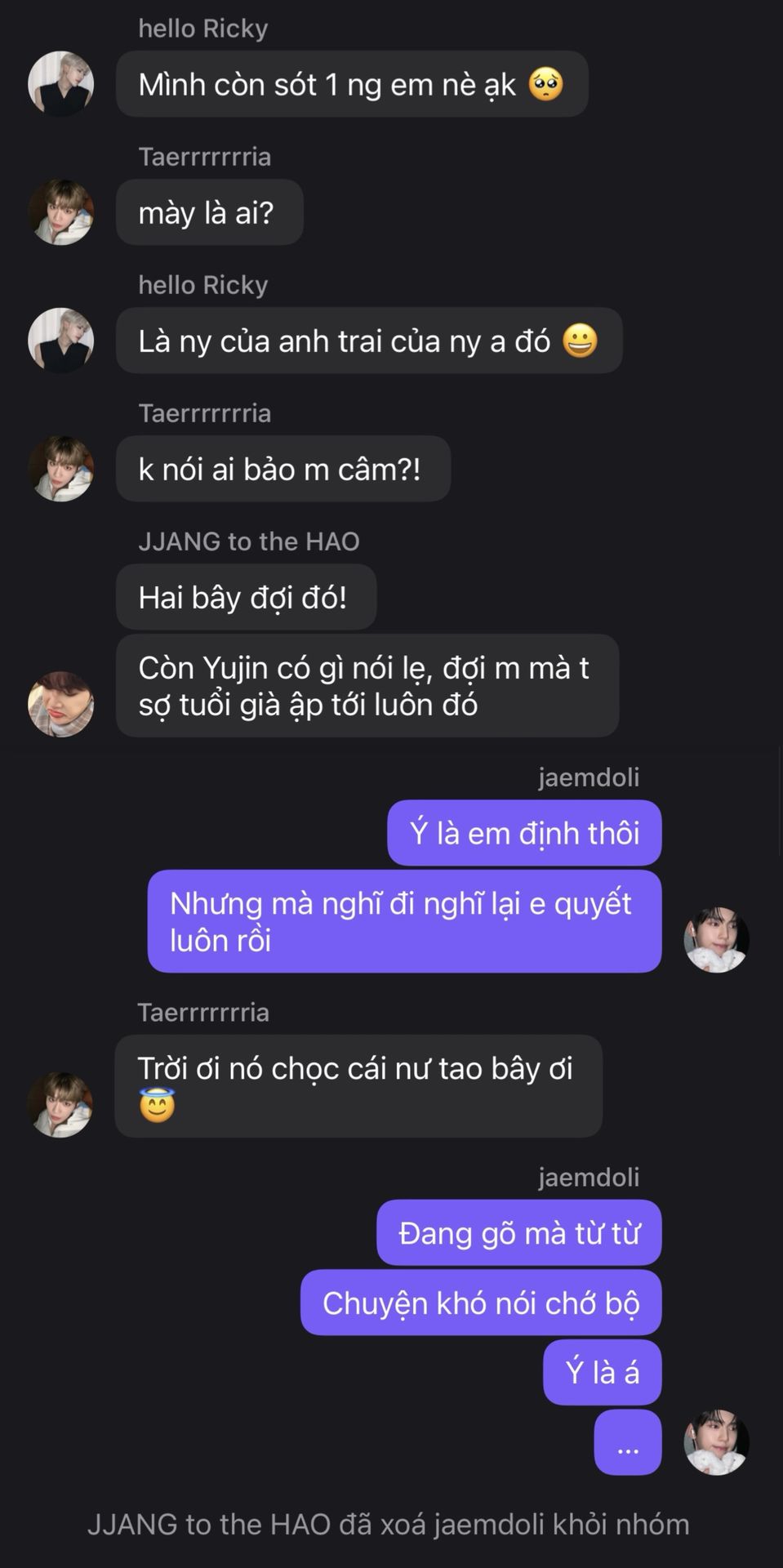View Taerrrrrrria's avatar next to "Trời ơi nó chọc"

coord(60,1104)
